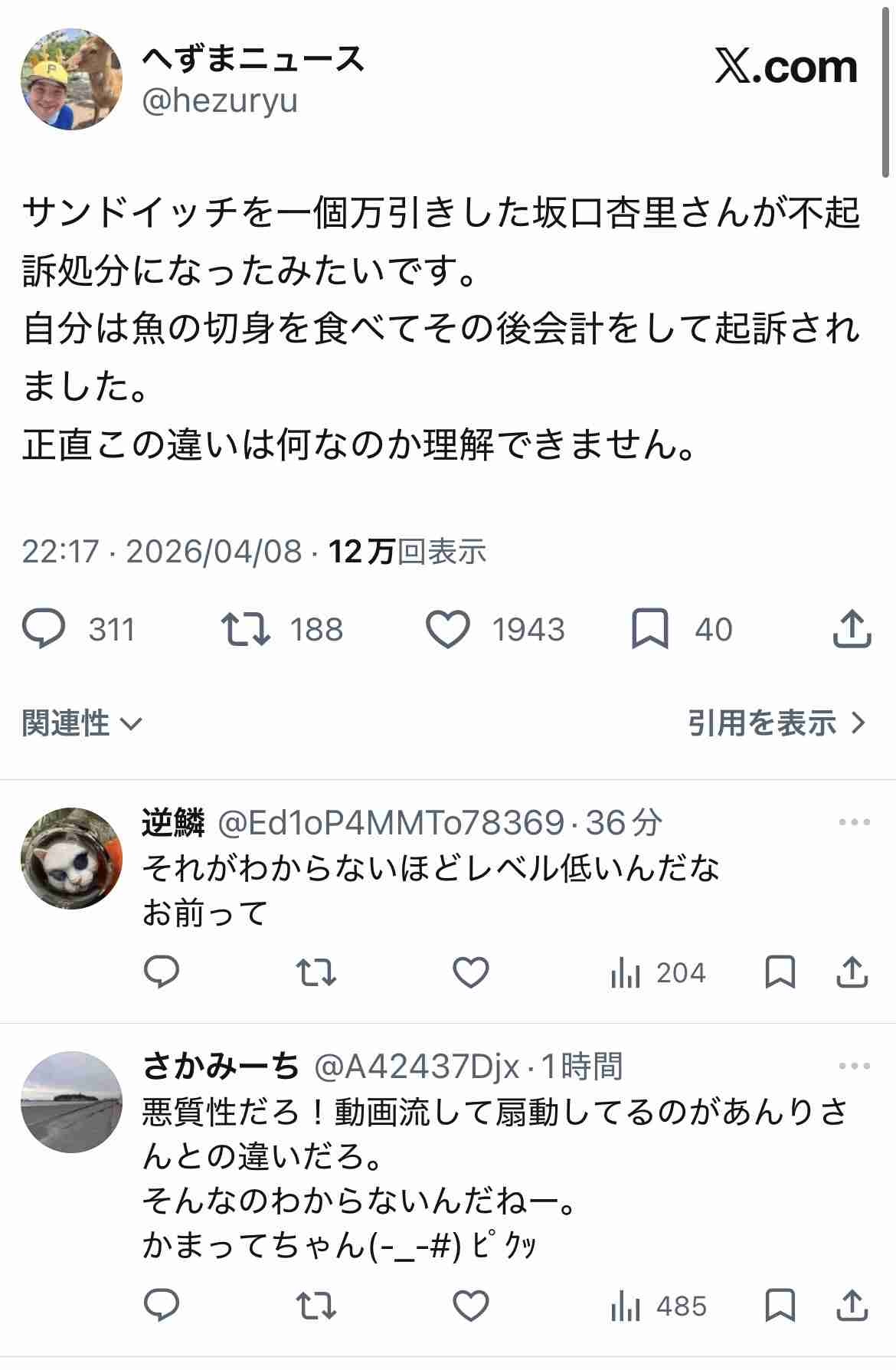Like さかみーち's reply

(x=470, y=1306)
